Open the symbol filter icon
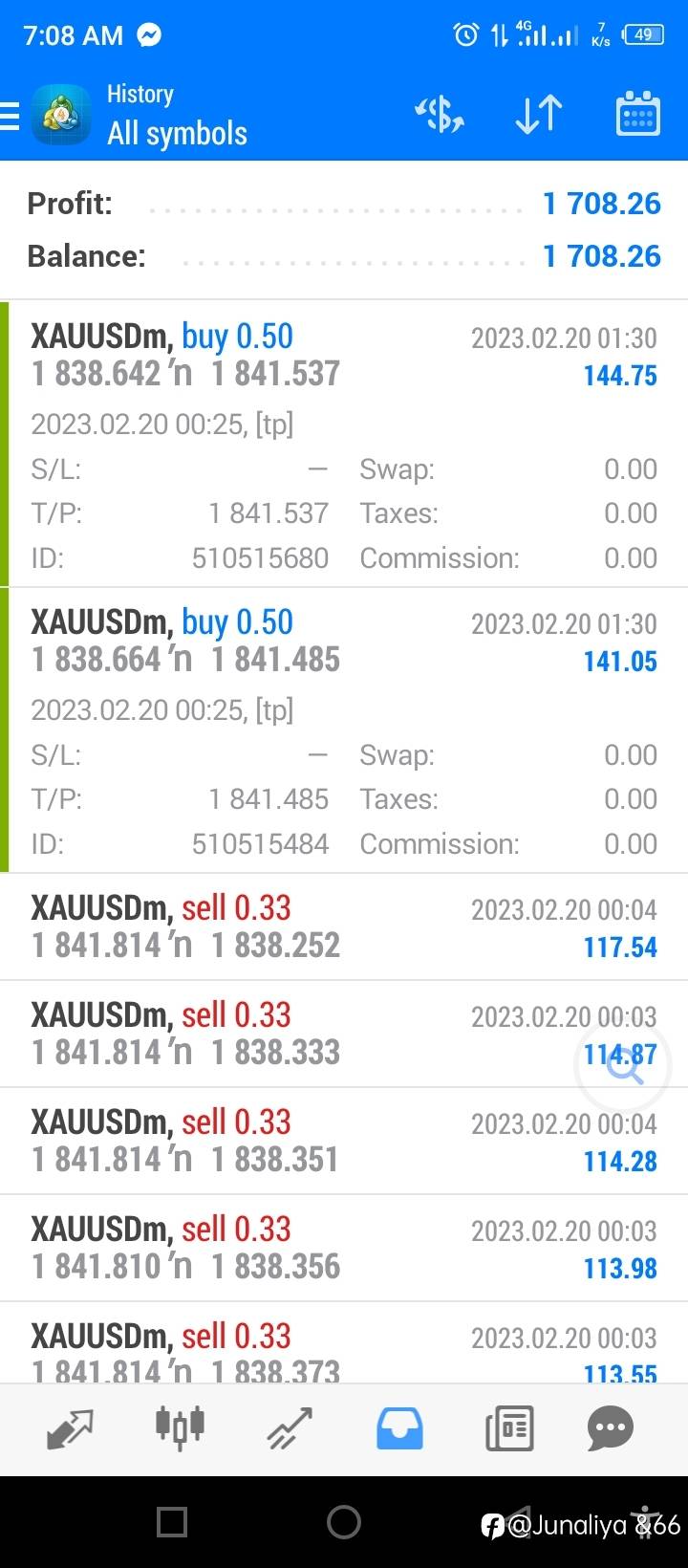 [x=440, y=115]
